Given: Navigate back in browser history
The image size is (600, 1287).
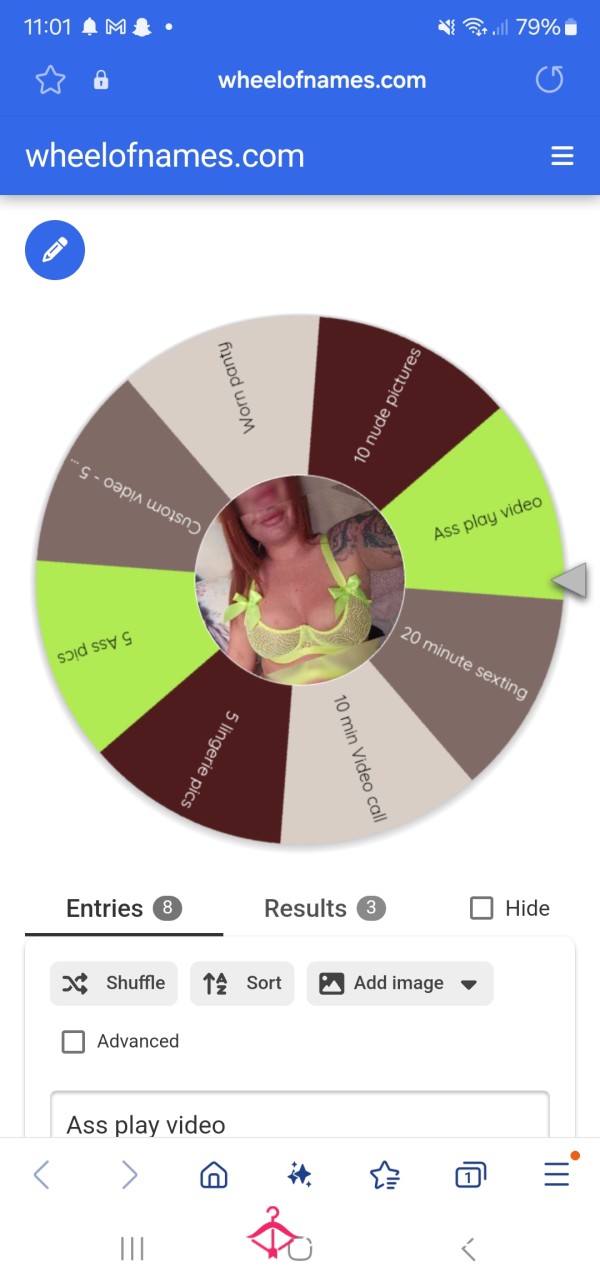Looking at the screenshot, I should pyautogui.click(x=42, y=1176).
